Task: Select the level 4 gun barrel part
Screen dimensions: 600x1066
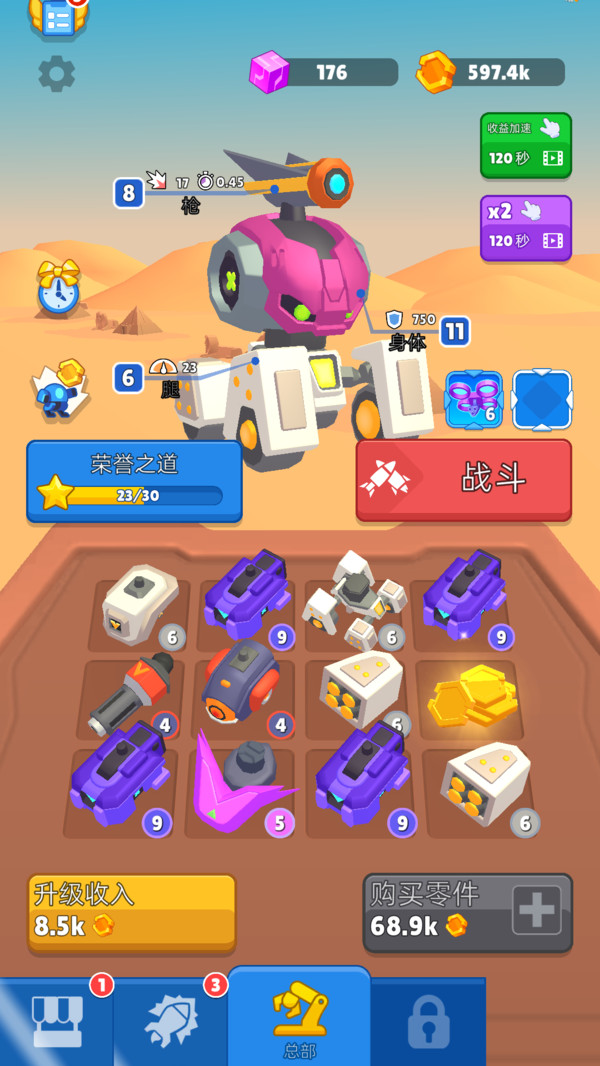Action: click(x=133, y=692)
